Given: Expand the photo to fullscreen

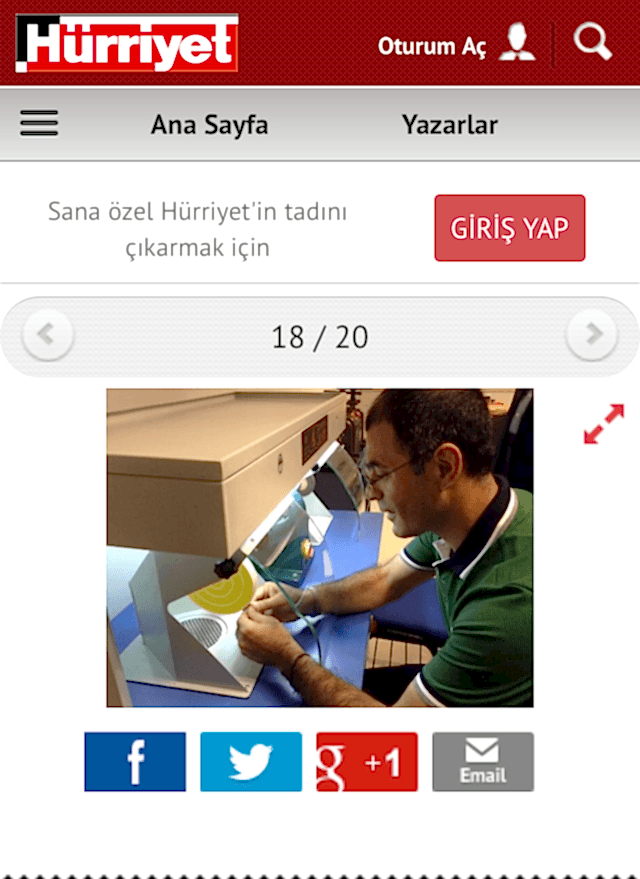Looking at the screenshot, I should [x=603, y=424].
